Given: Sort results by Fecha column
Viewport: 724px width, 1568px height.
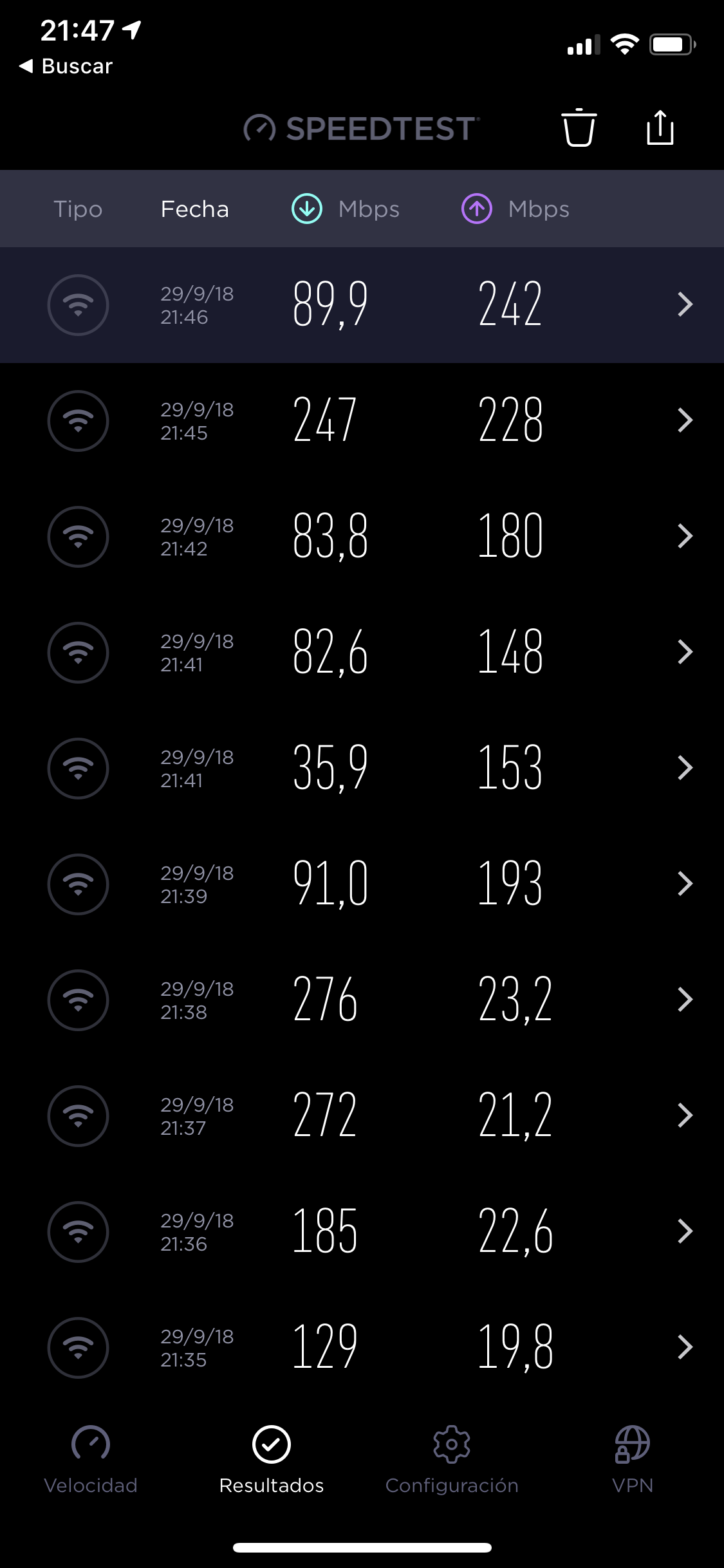Looking at the screenshot, I should point(194,209).
